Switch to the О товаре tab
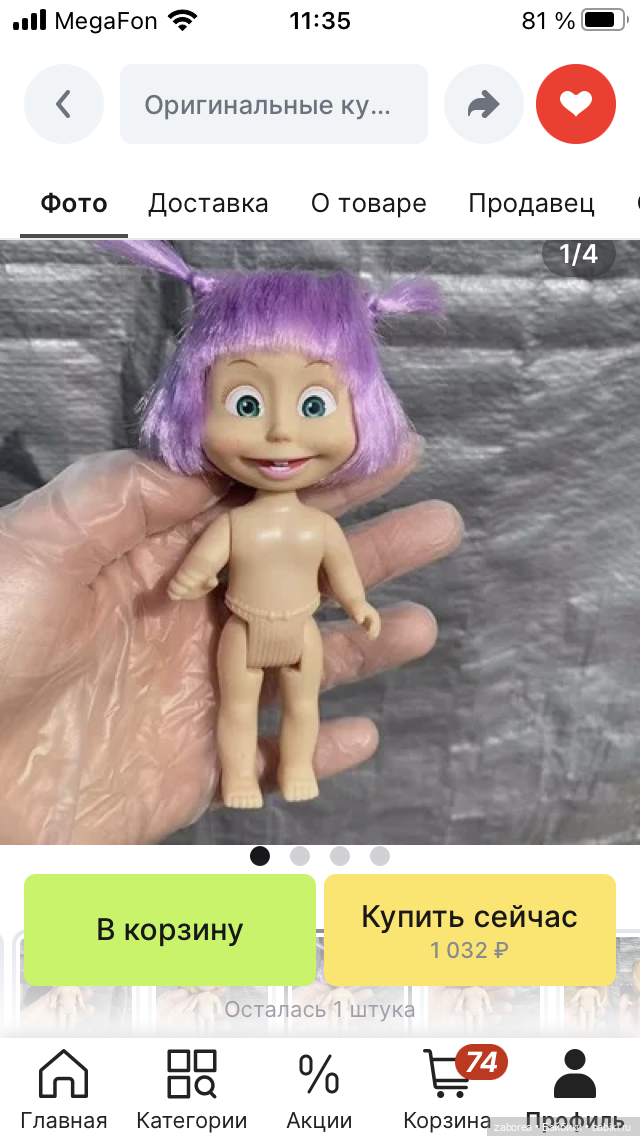 [369, 204]
